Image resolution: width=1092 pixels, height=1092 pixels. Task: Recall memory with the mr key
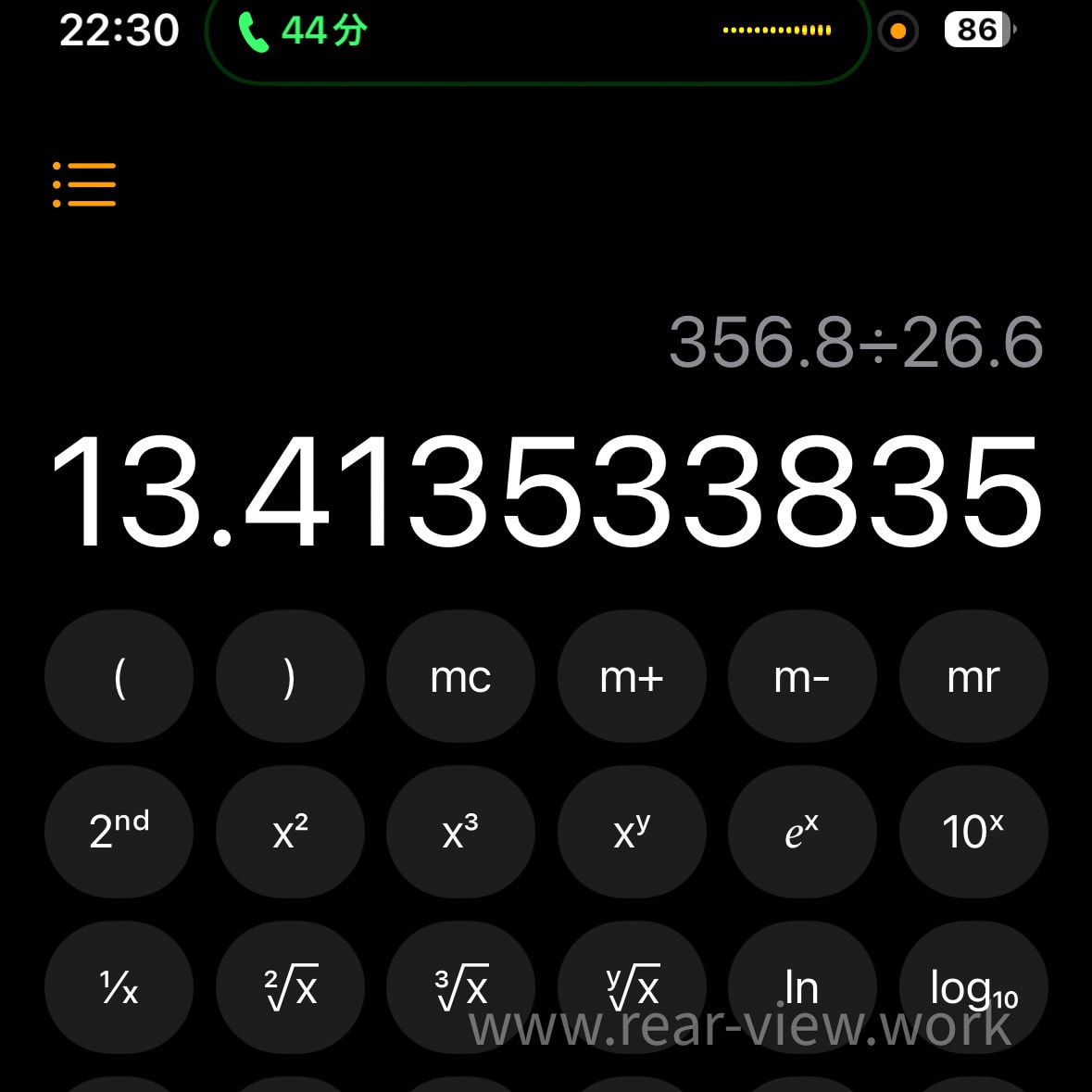[973, 677]
